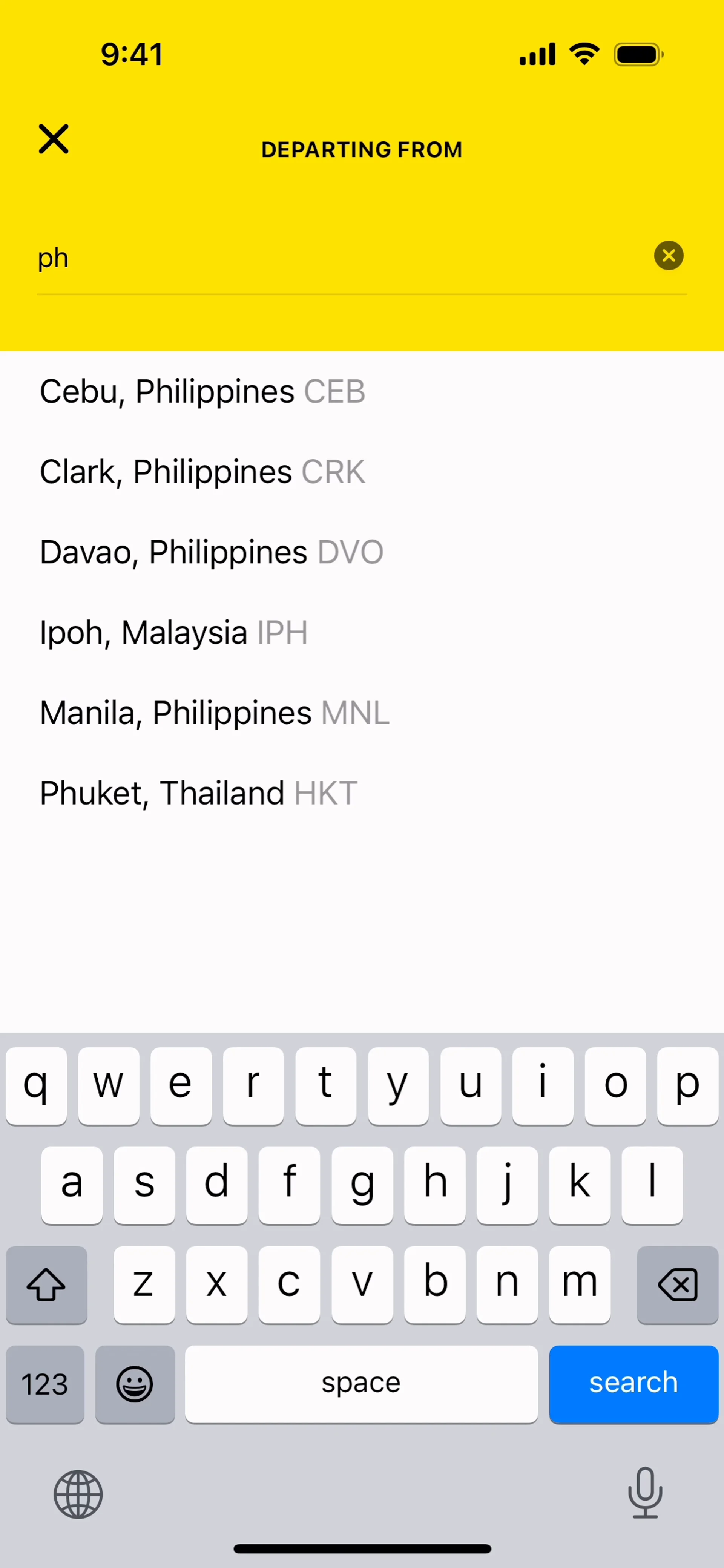This screenshot has width=724, height=1568.
Task: Hit the blue search key
Action: [x=633, y=1384]
